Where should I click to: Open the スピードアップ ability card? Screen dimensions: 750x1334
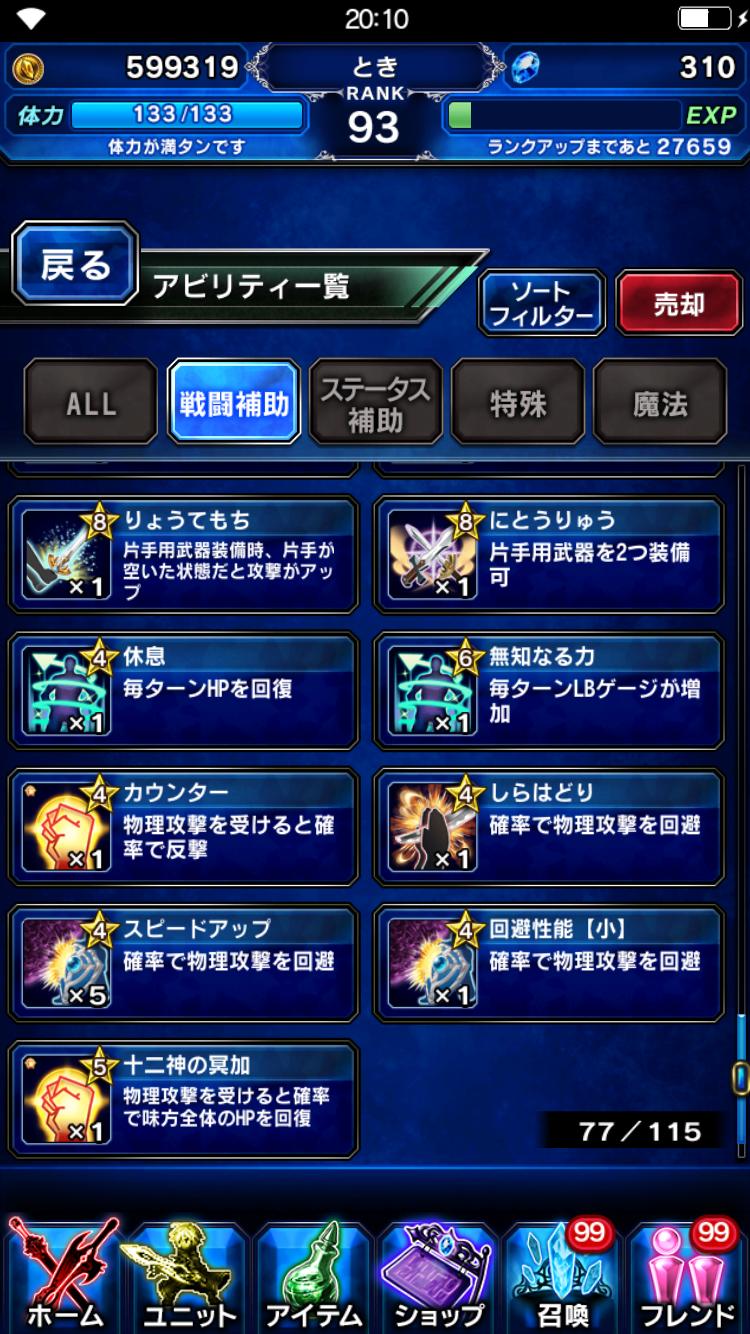tap(184, 963)
